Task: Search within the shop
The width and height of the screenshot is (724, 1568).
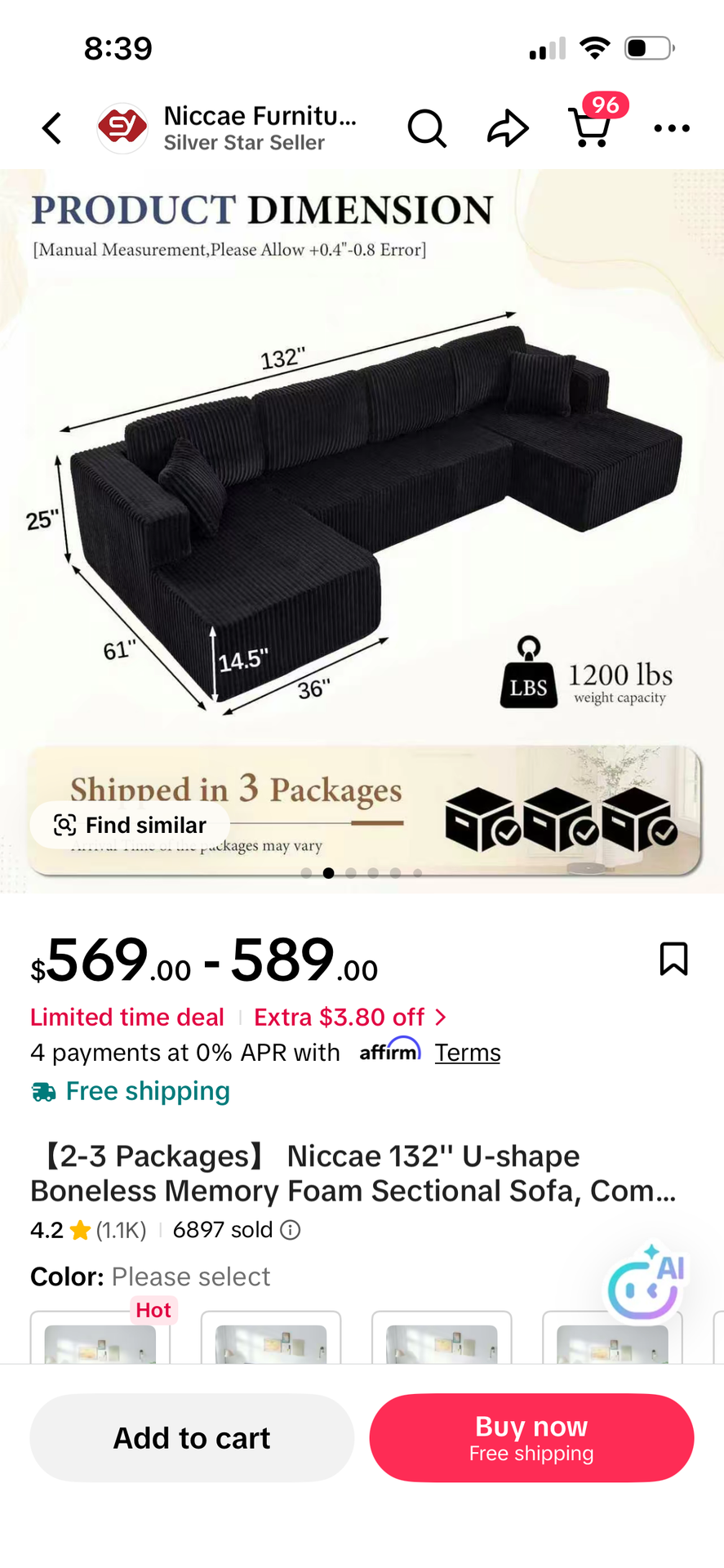Action: [x=426, y=128]
